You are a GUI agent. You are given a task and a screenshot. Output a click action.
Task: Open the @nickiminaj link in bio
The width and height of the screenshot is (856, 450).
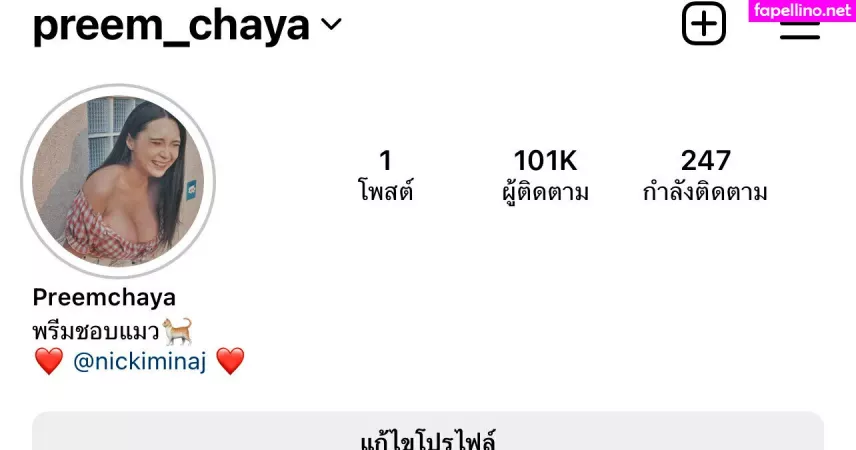(140, 361)
